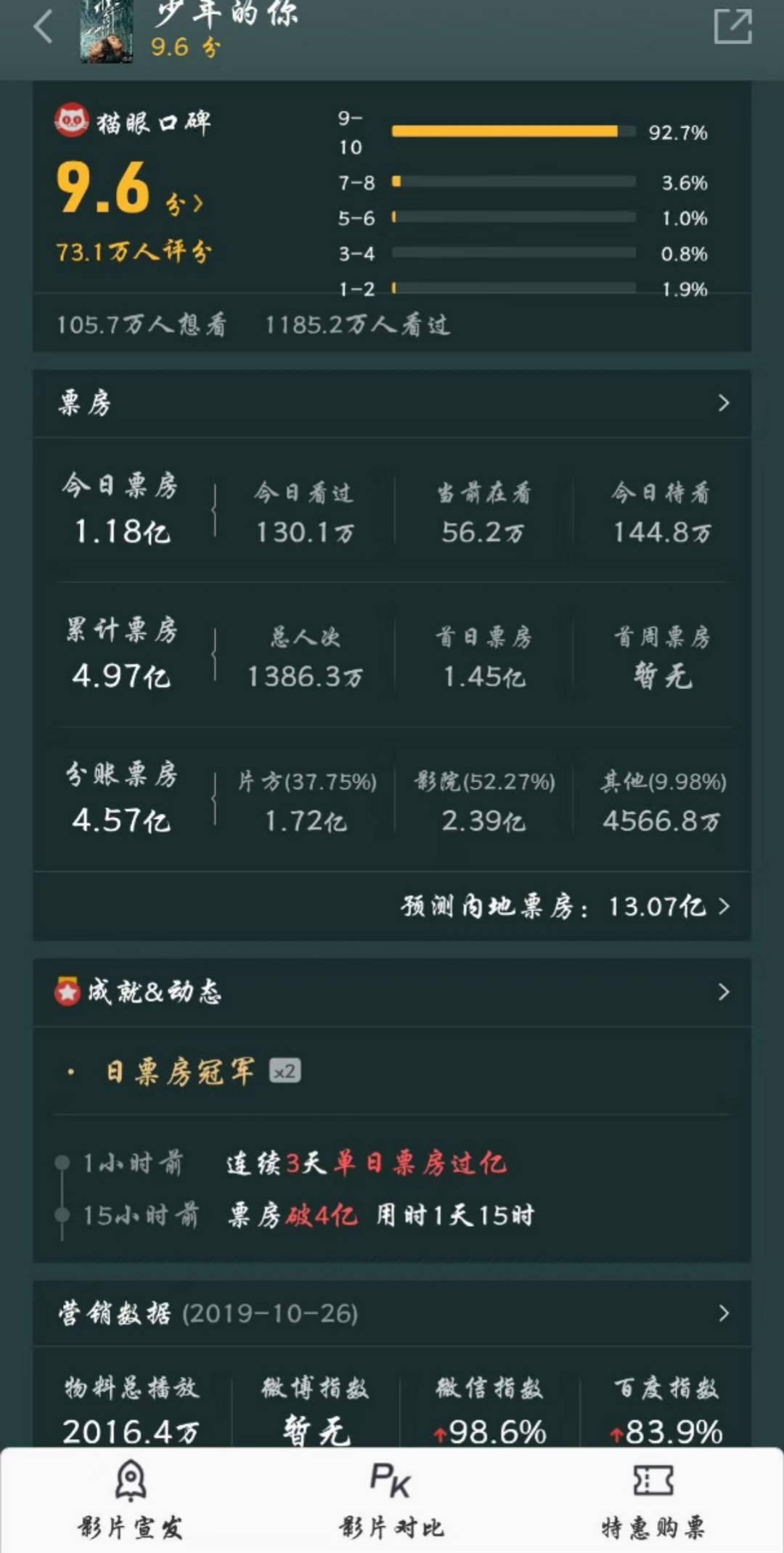Share this movie page
This screenshot has height=1553, width=784.
click(x=732, y=27)
